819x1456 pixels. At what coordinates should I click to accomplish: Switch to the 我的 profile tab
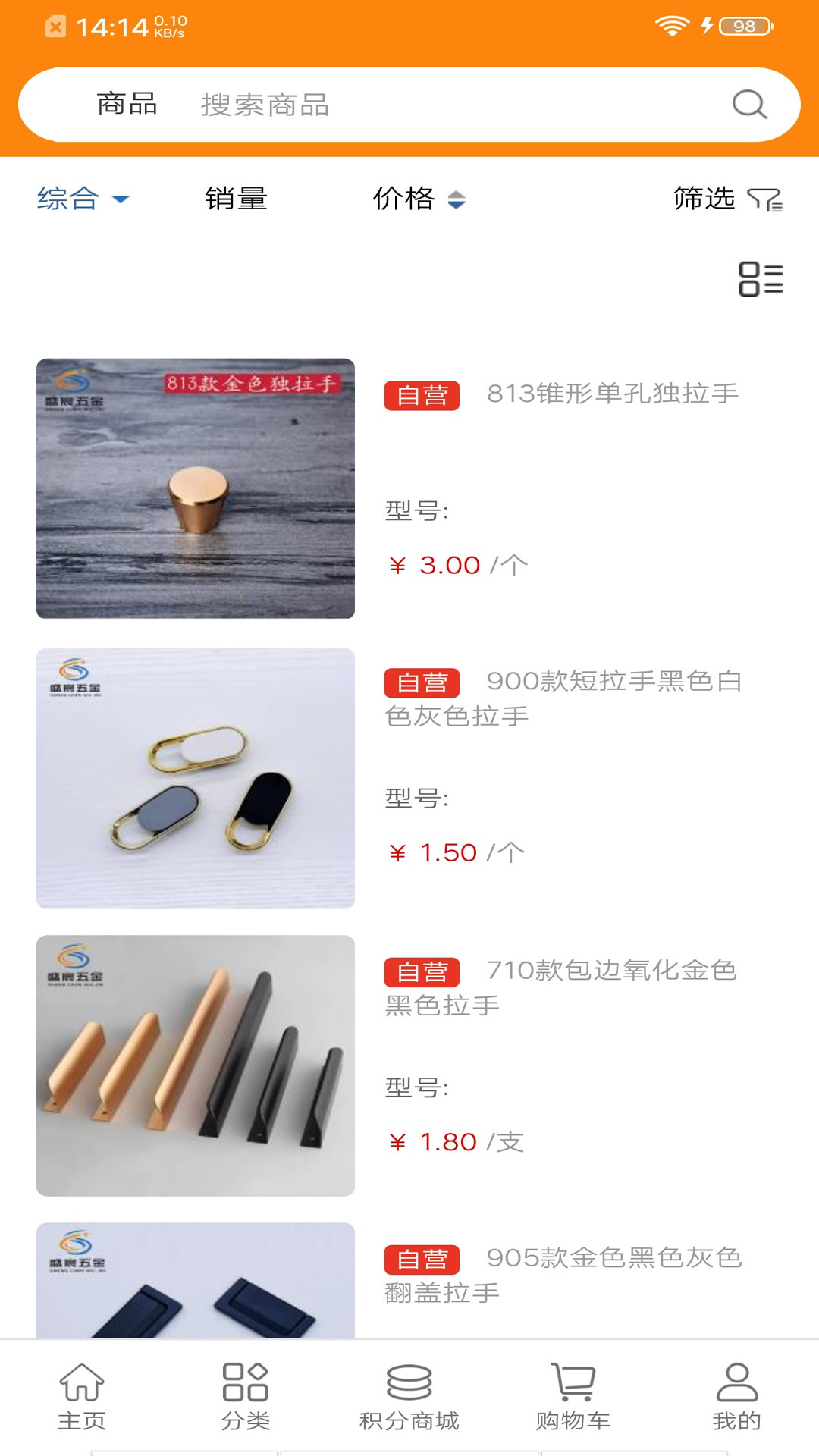pyautogui.click(x=737, y=1397)
